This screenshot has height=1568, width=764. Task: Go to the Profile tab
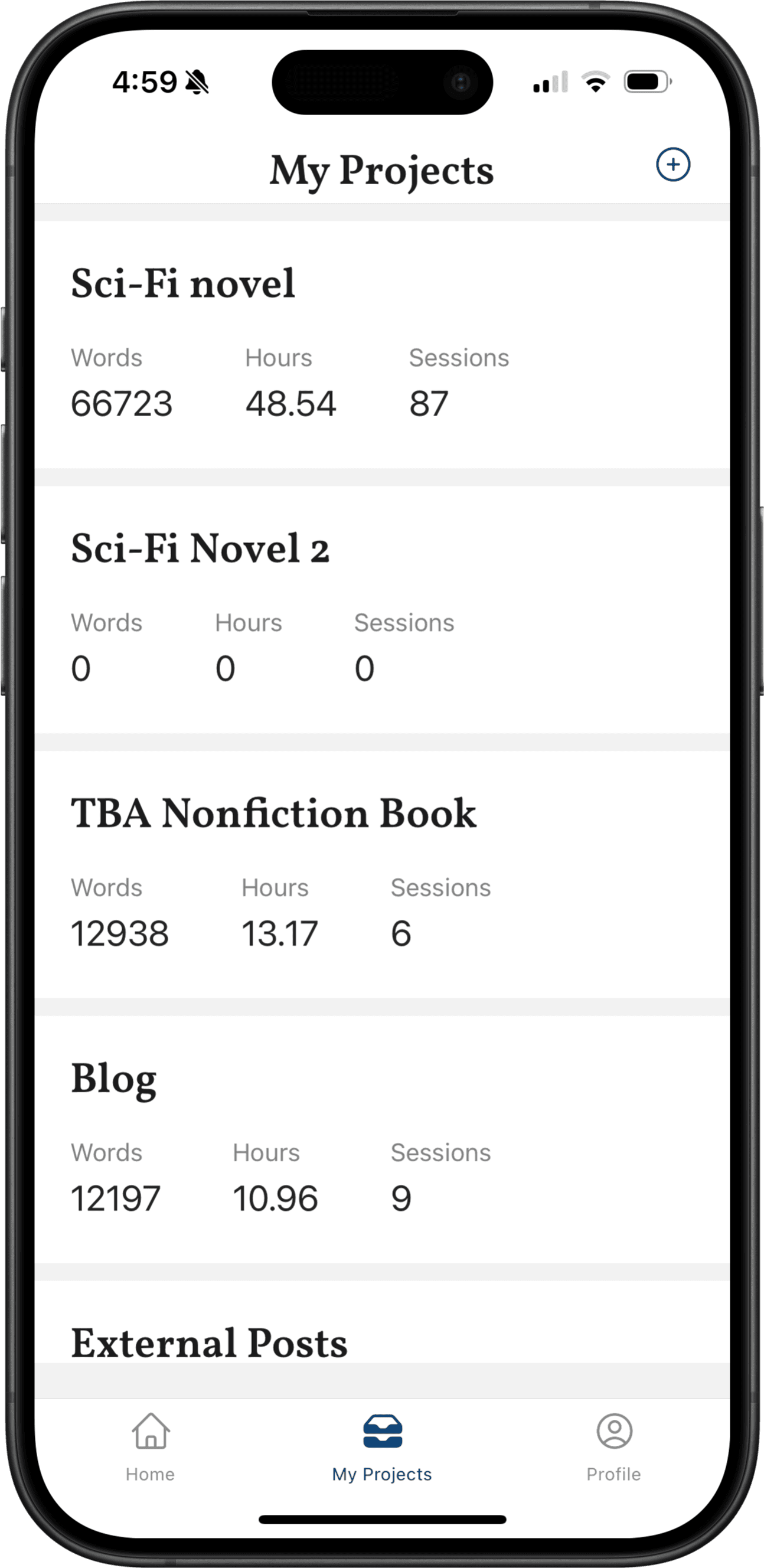coord(613,1448)
